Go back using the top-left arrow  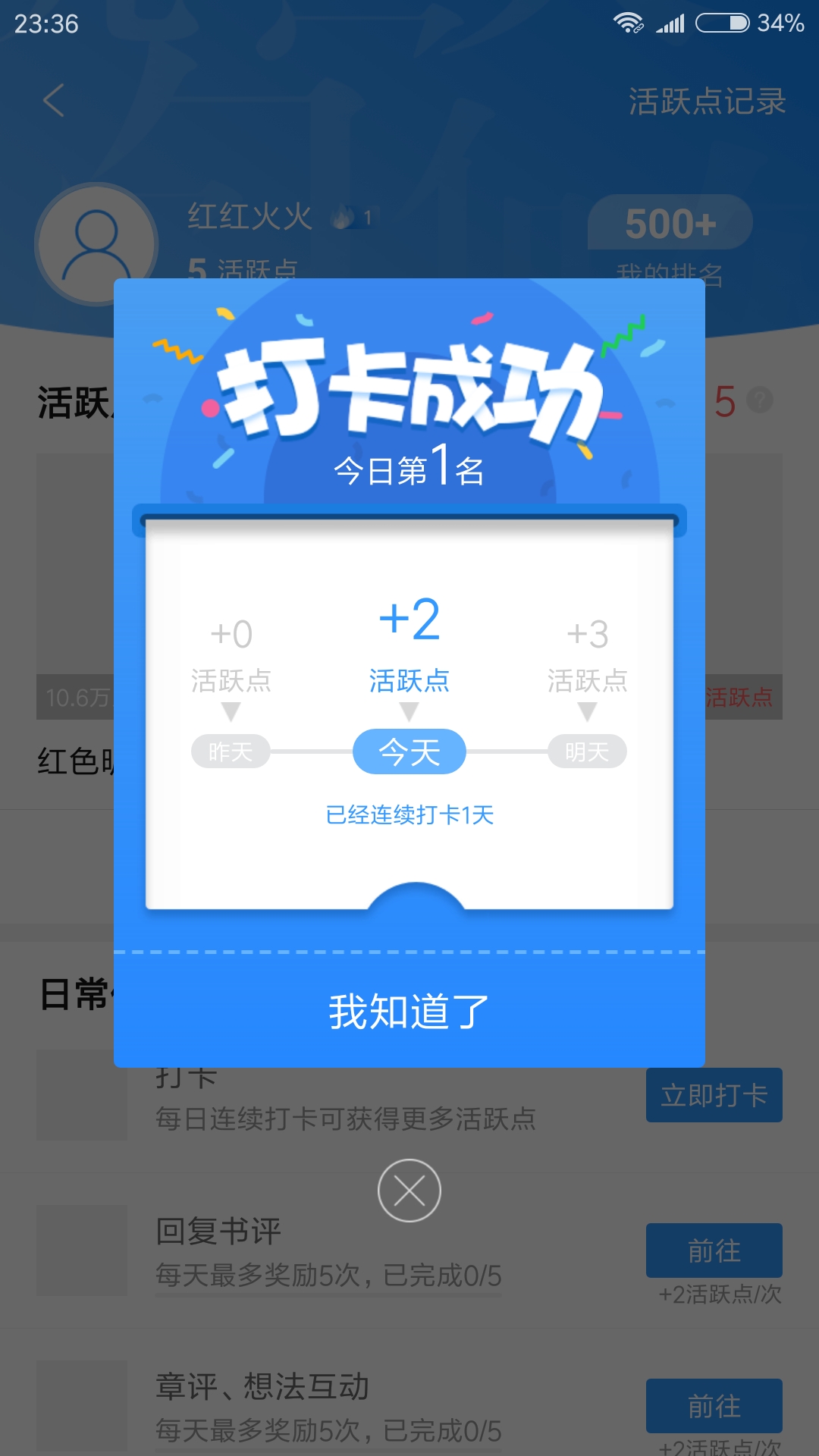pos(54,100)
